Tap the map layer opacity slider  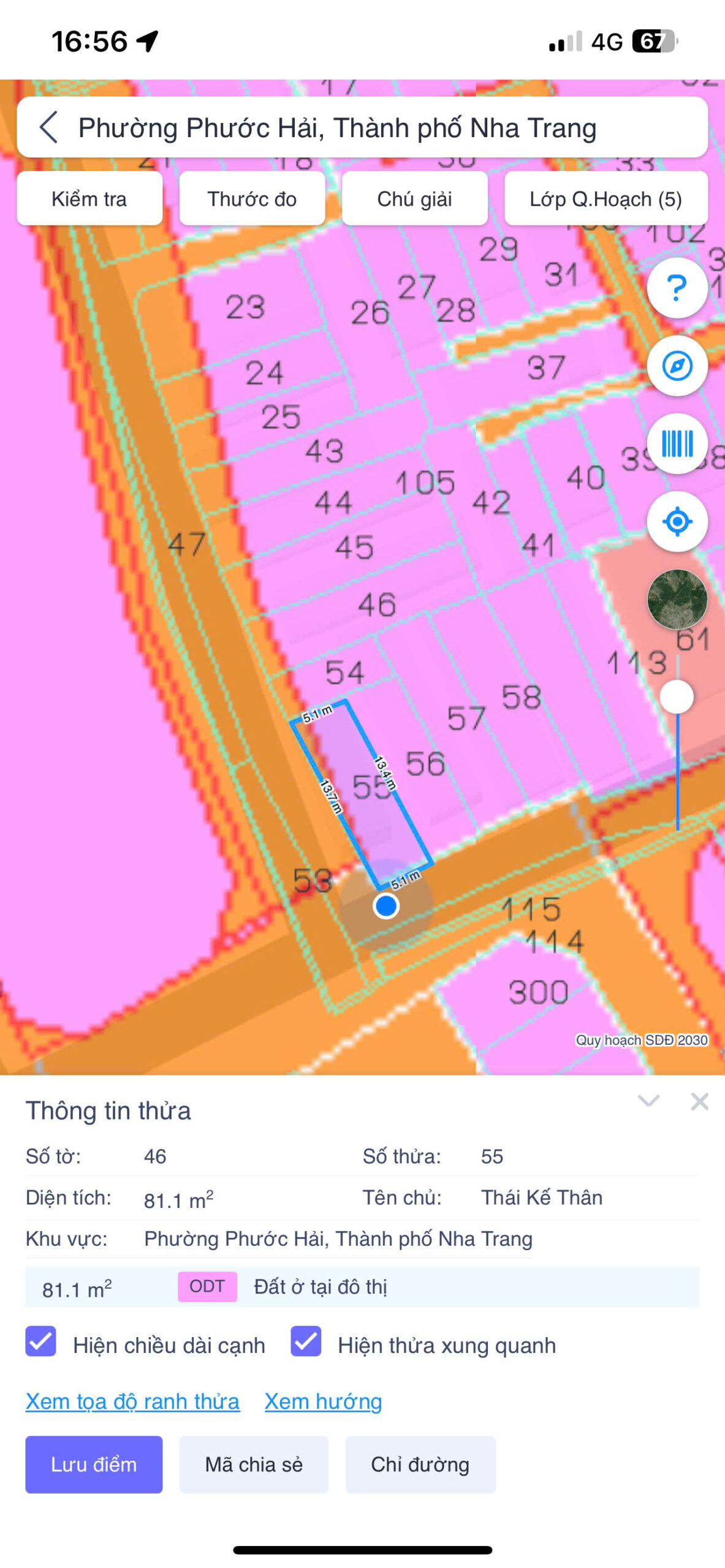[677, 697]
